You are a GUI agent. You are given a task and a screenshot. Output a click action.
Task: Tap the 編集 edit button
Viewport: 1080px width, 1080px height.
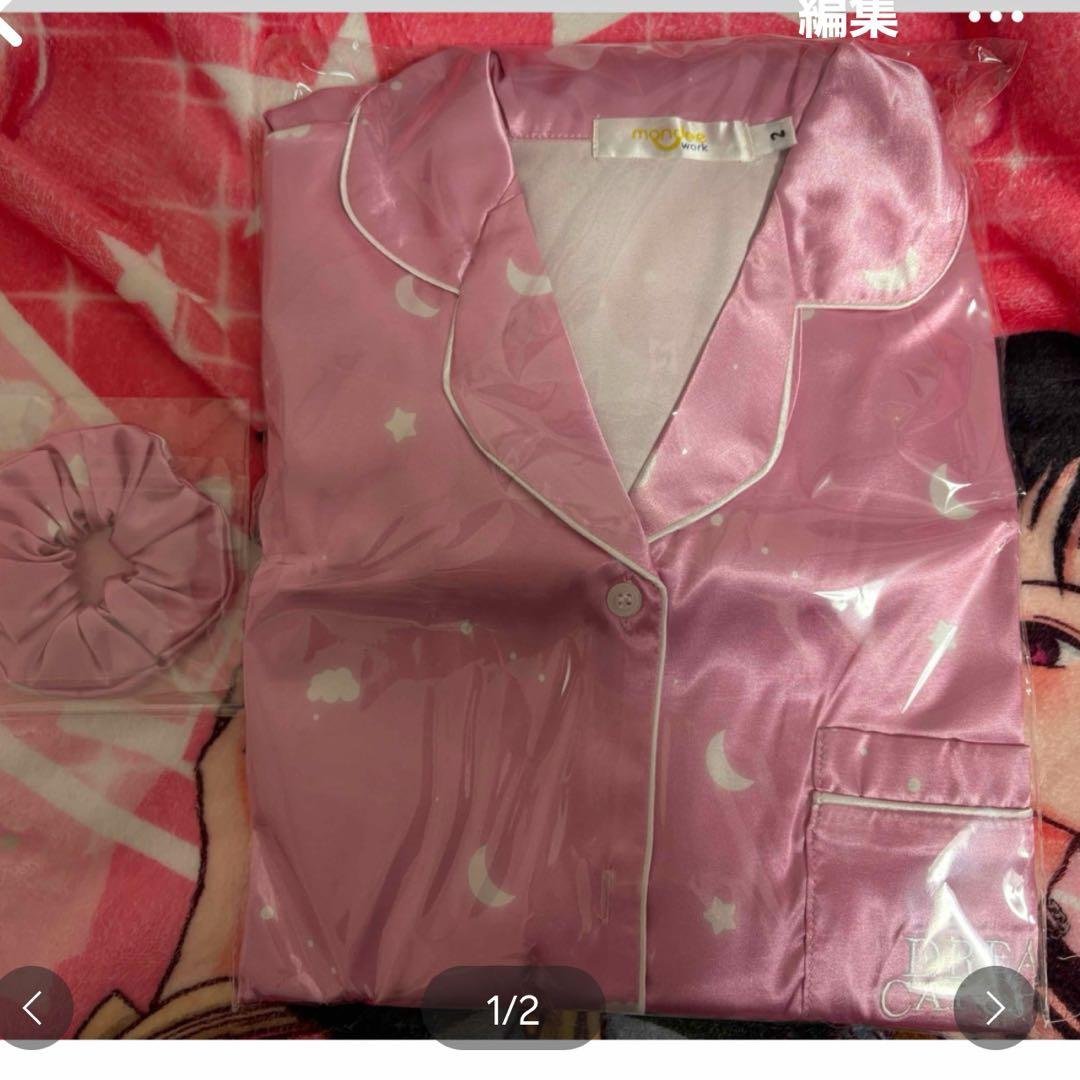pyautogui.click(x=847, y=18)
